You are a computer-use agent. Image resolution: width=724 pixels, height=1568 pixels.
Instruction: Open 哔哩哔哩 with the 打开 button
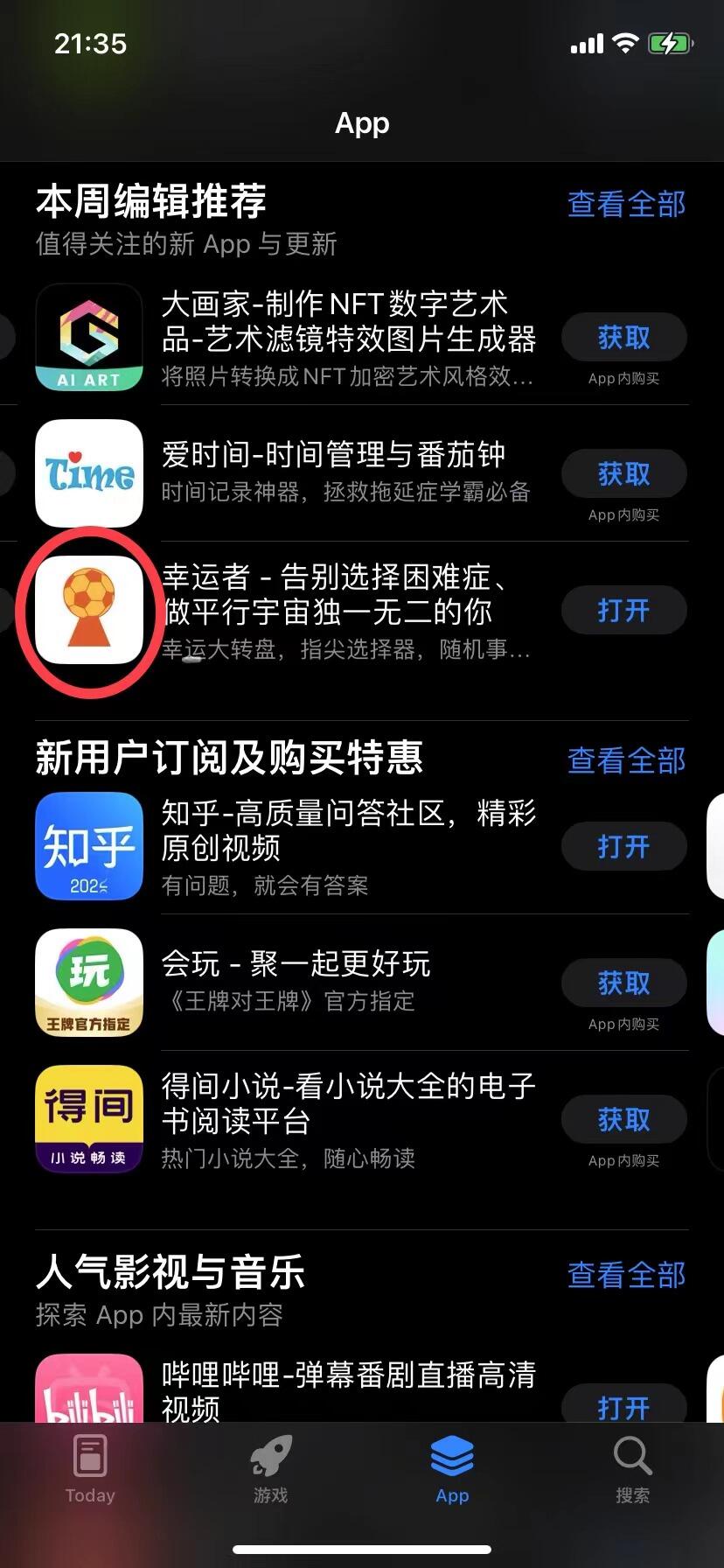[x=623, y=1405]
